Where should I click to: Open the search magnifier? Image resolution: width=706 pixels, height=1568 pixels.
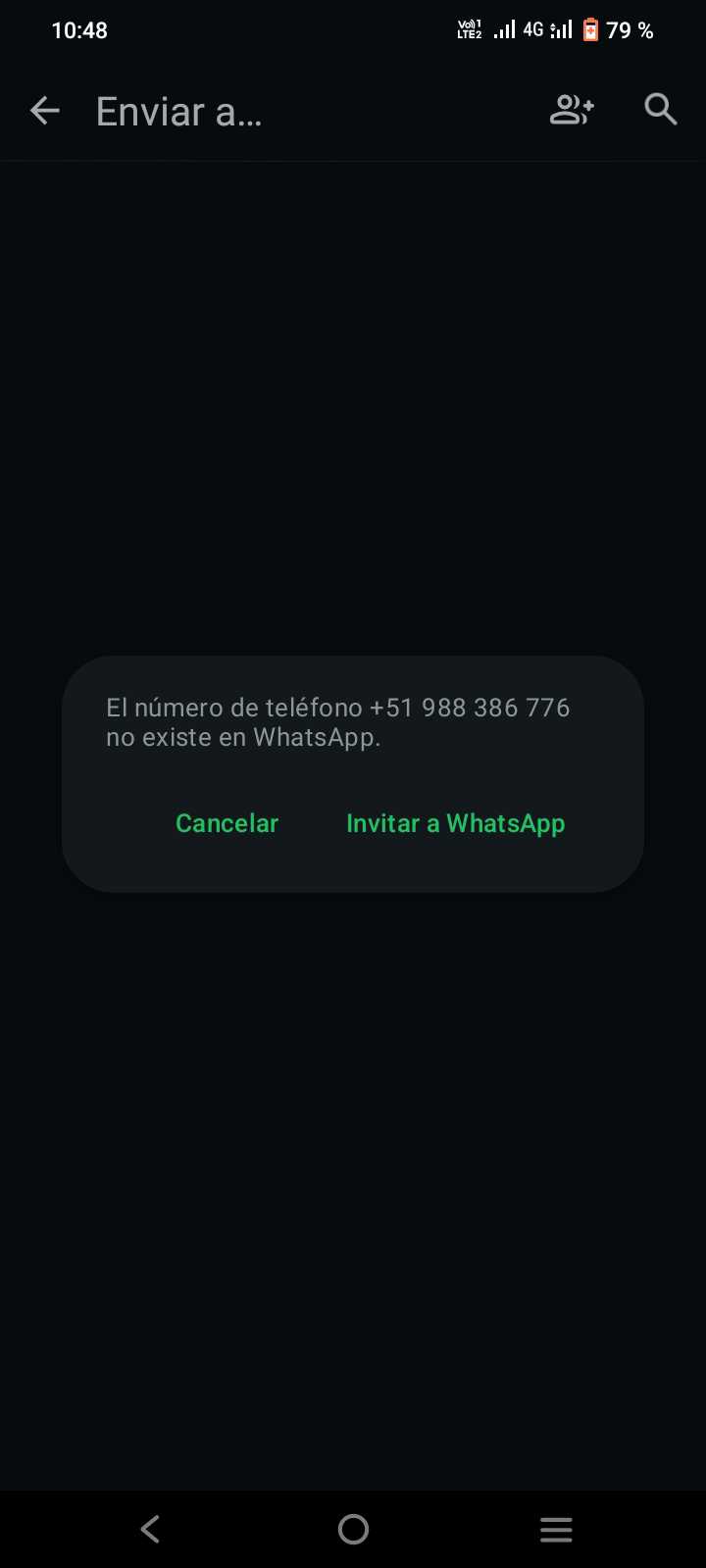(661, 110)
